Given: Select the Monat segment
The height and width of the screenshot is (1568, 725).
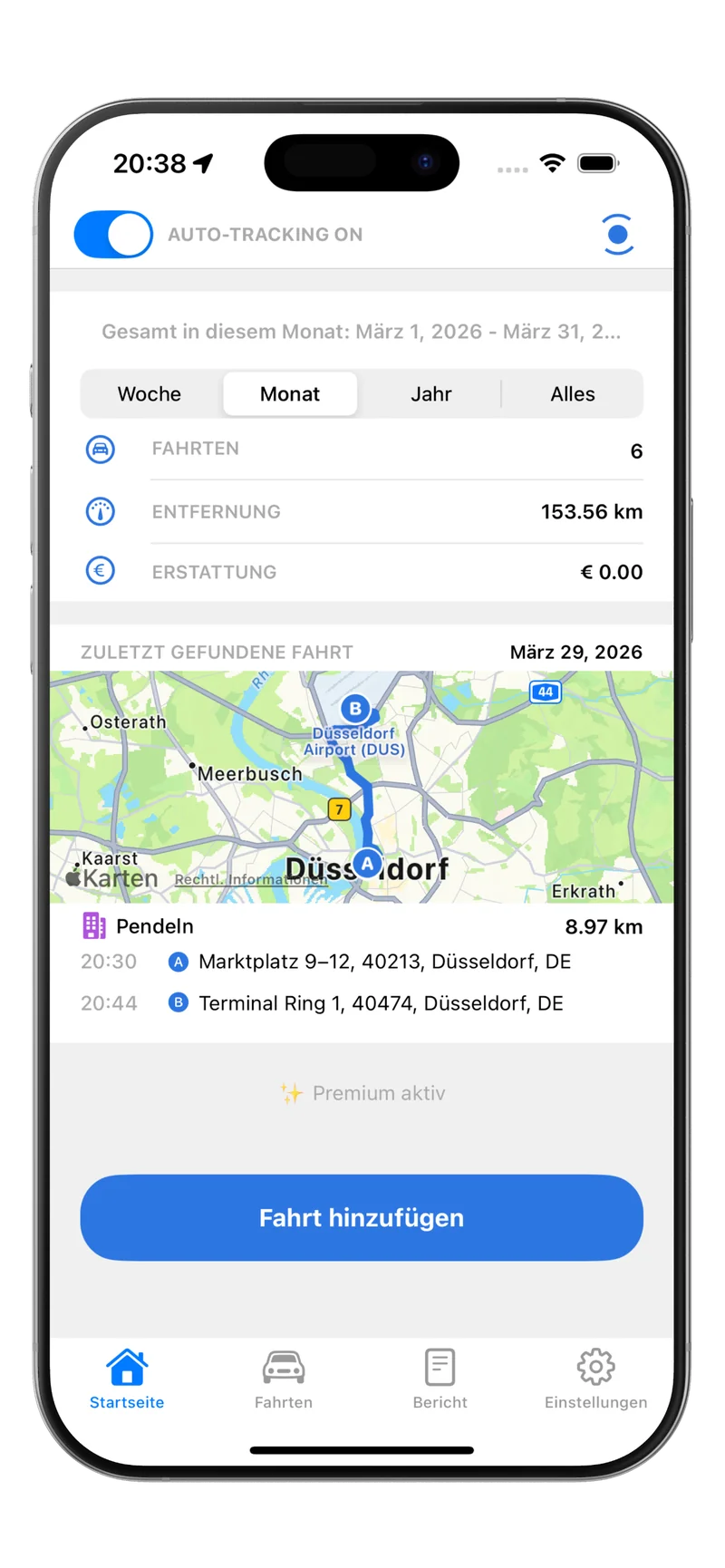Looking at the screenshot, I should (x=290, y=393).
